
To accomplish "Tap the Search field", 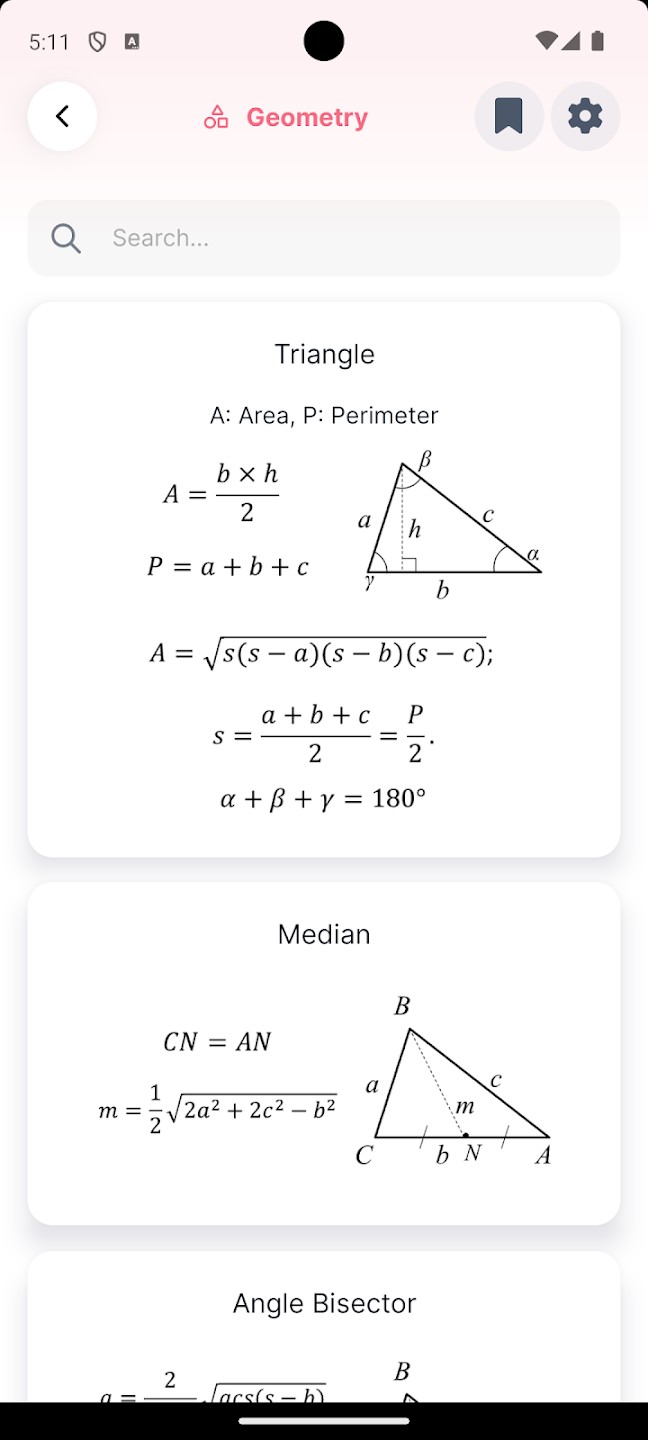I will [x=324, y=238].
